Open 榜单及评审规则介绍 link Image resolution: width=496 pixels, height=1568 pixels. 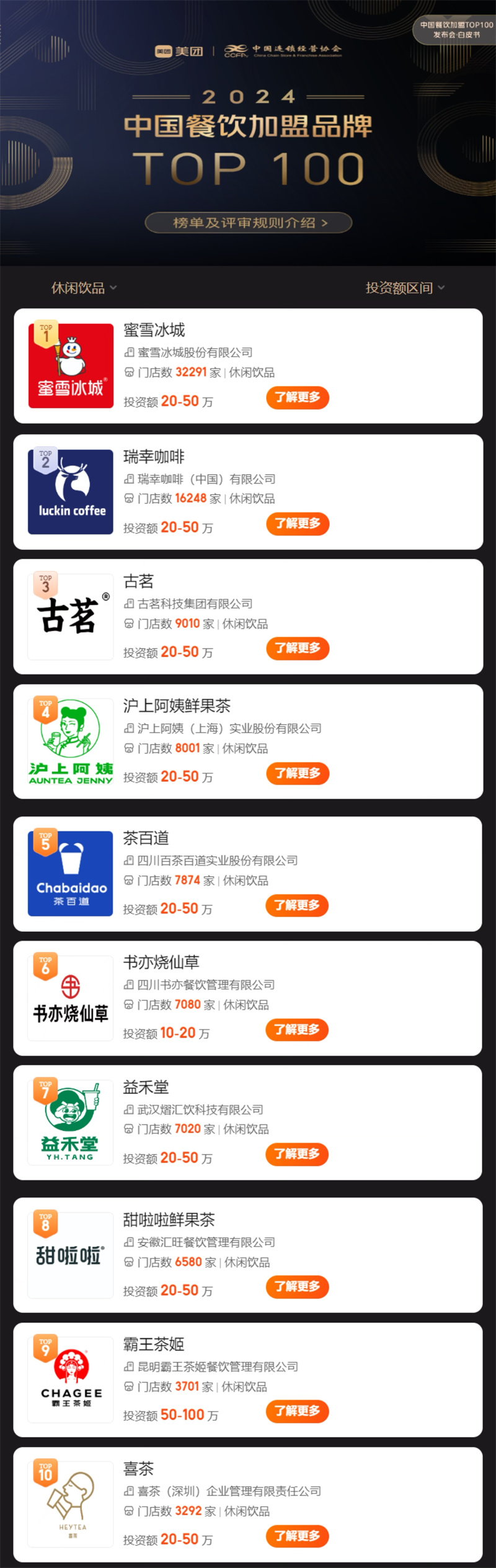[x=249, y=223]
